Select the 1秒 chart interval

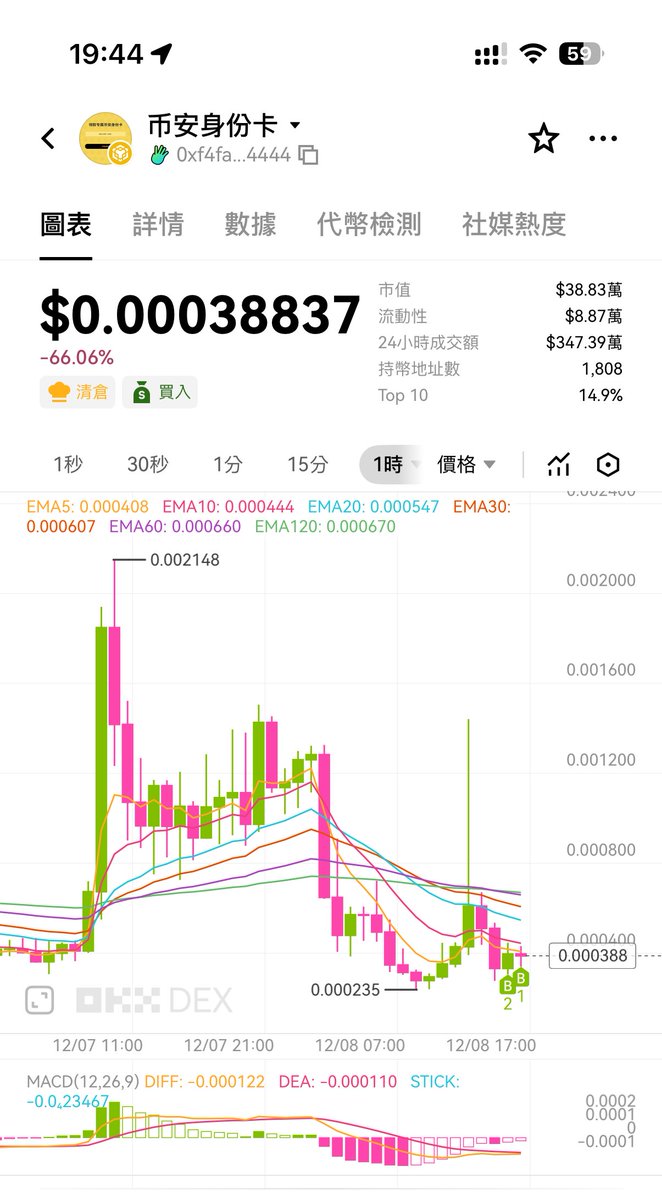[x=68, y=464]
